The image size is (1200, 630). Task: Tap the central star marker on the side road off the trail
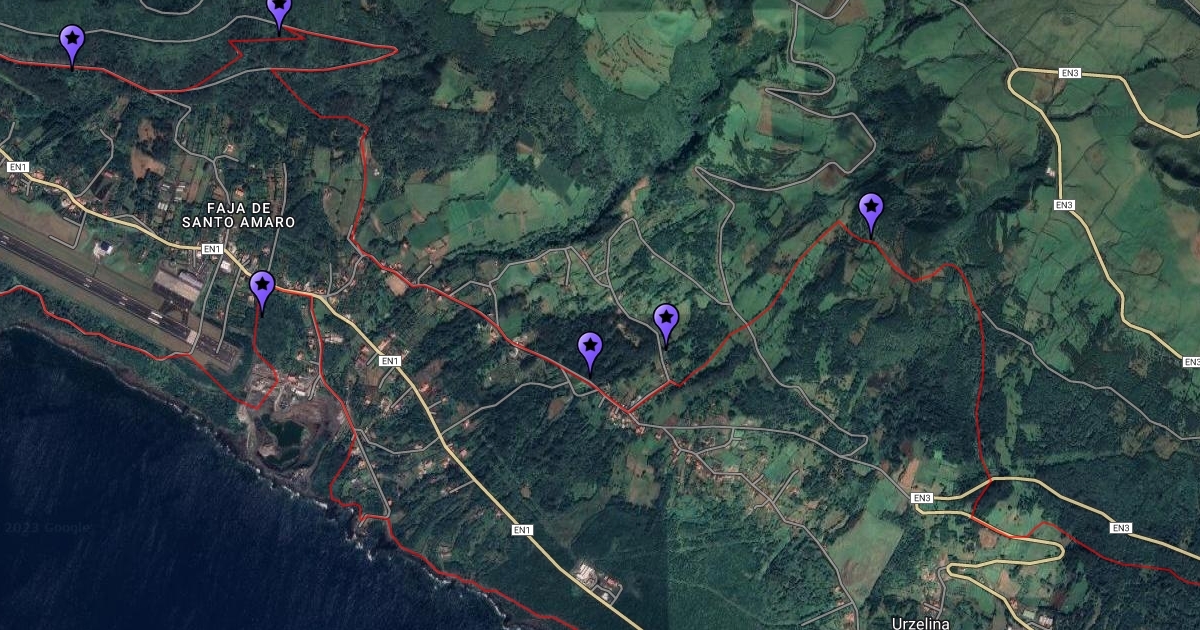(666, 321)
